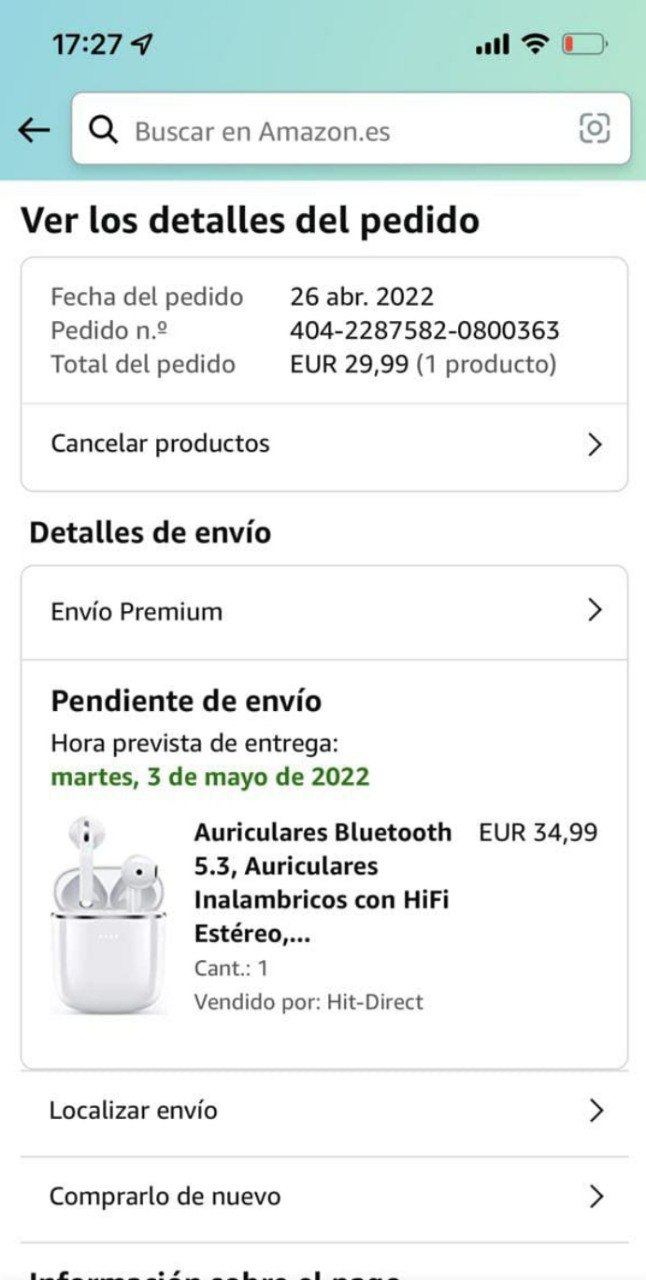Tap the Buscar en Amazon.es search field
The width and height of the screenshot is (646, 1280).
[330, 130]
